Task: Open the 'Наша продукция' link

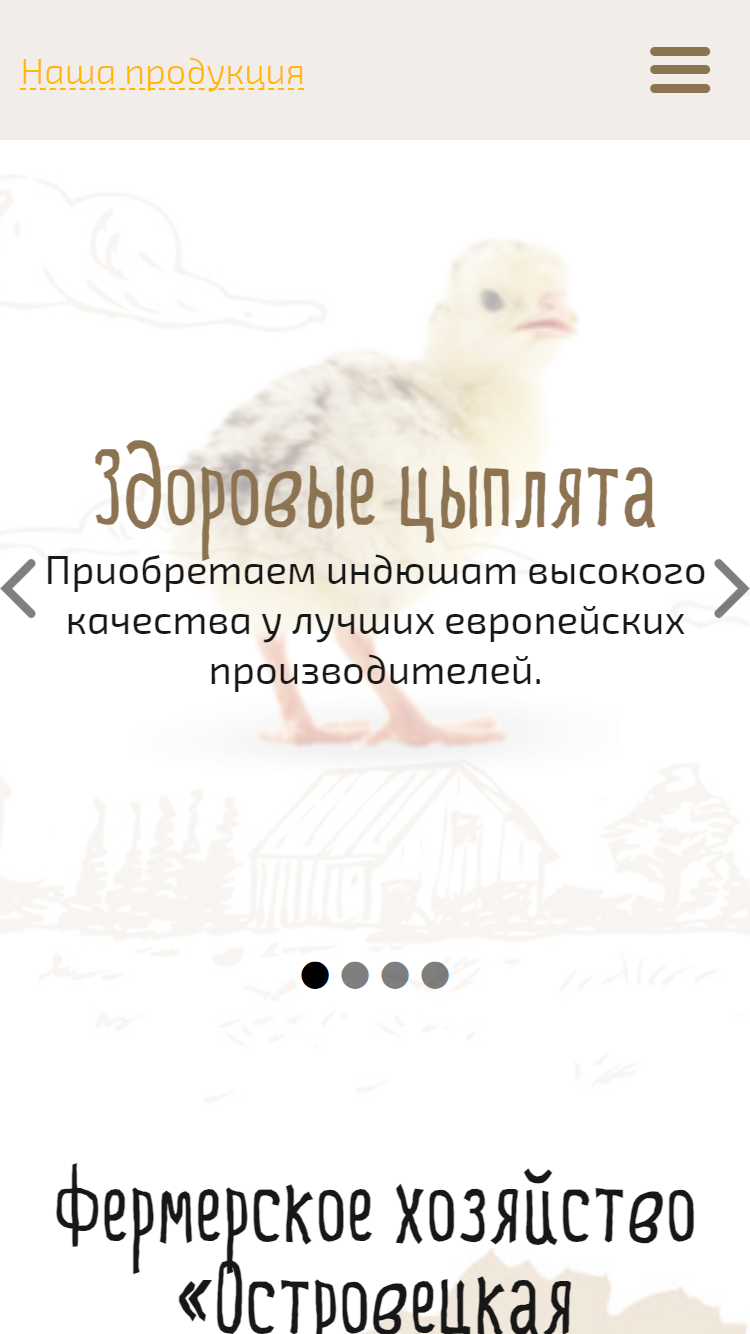Action: click(162, 73)
